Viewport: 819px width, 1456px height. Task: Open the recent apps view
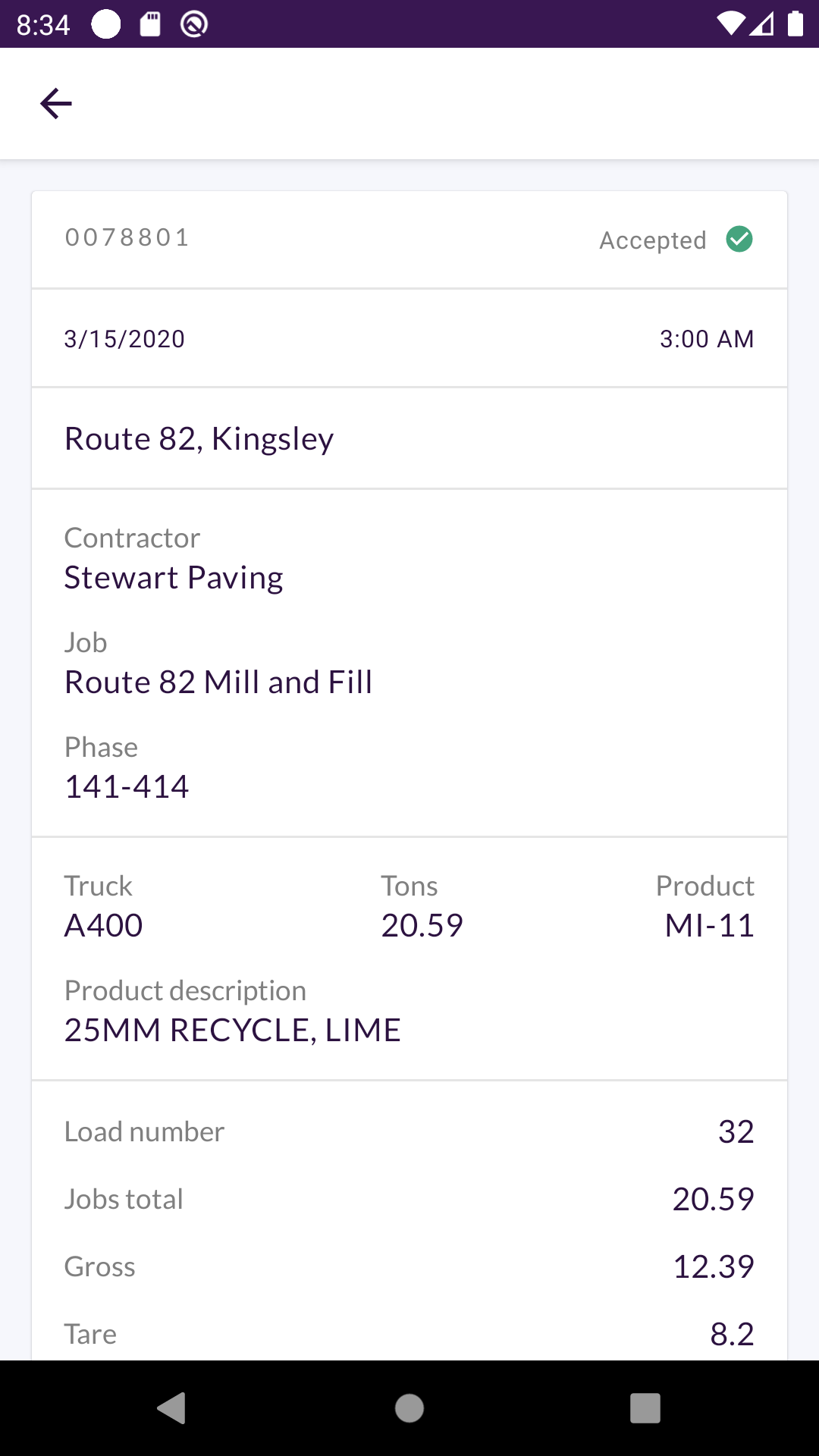click(x=645, y=1408)
